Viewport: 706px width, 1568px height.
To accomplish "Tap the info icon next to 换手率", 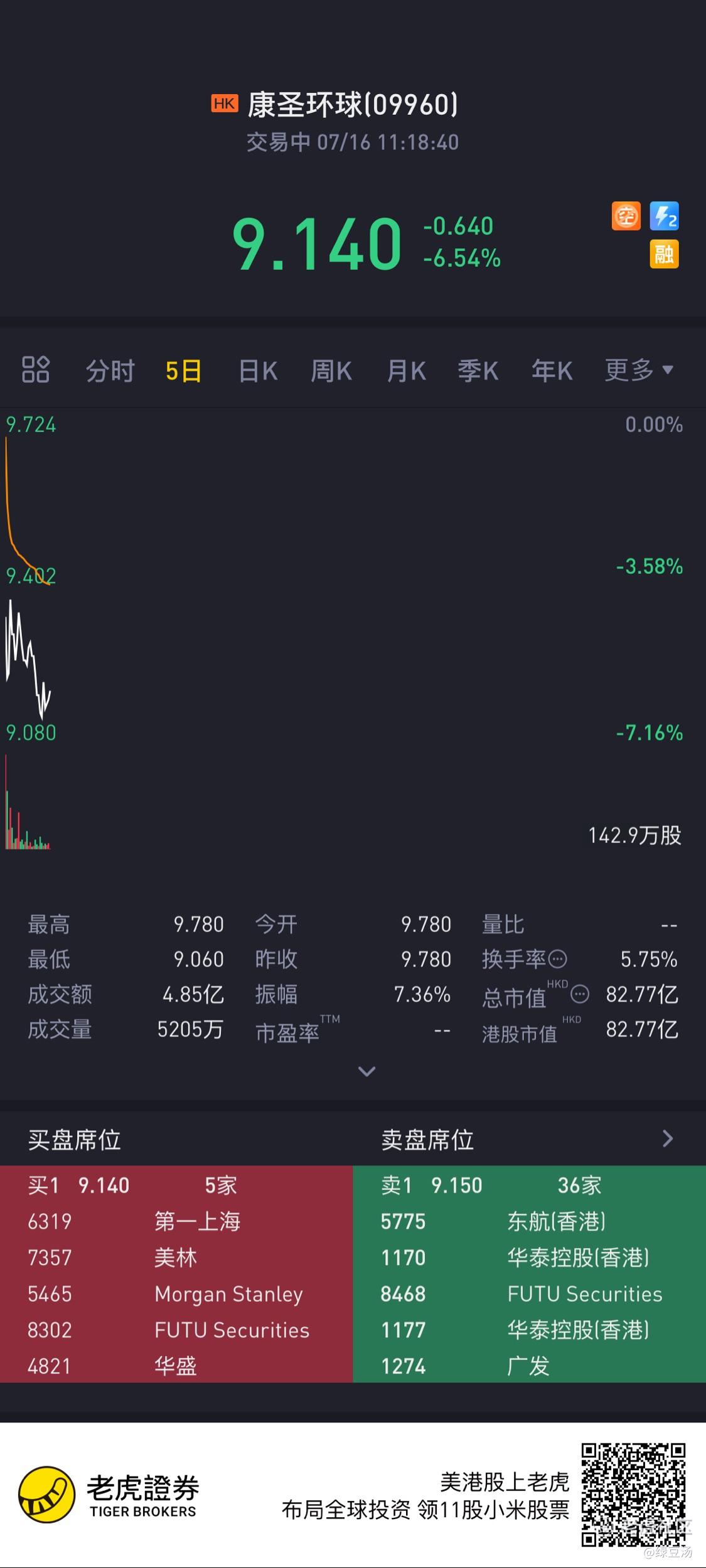I will (558, 959).
